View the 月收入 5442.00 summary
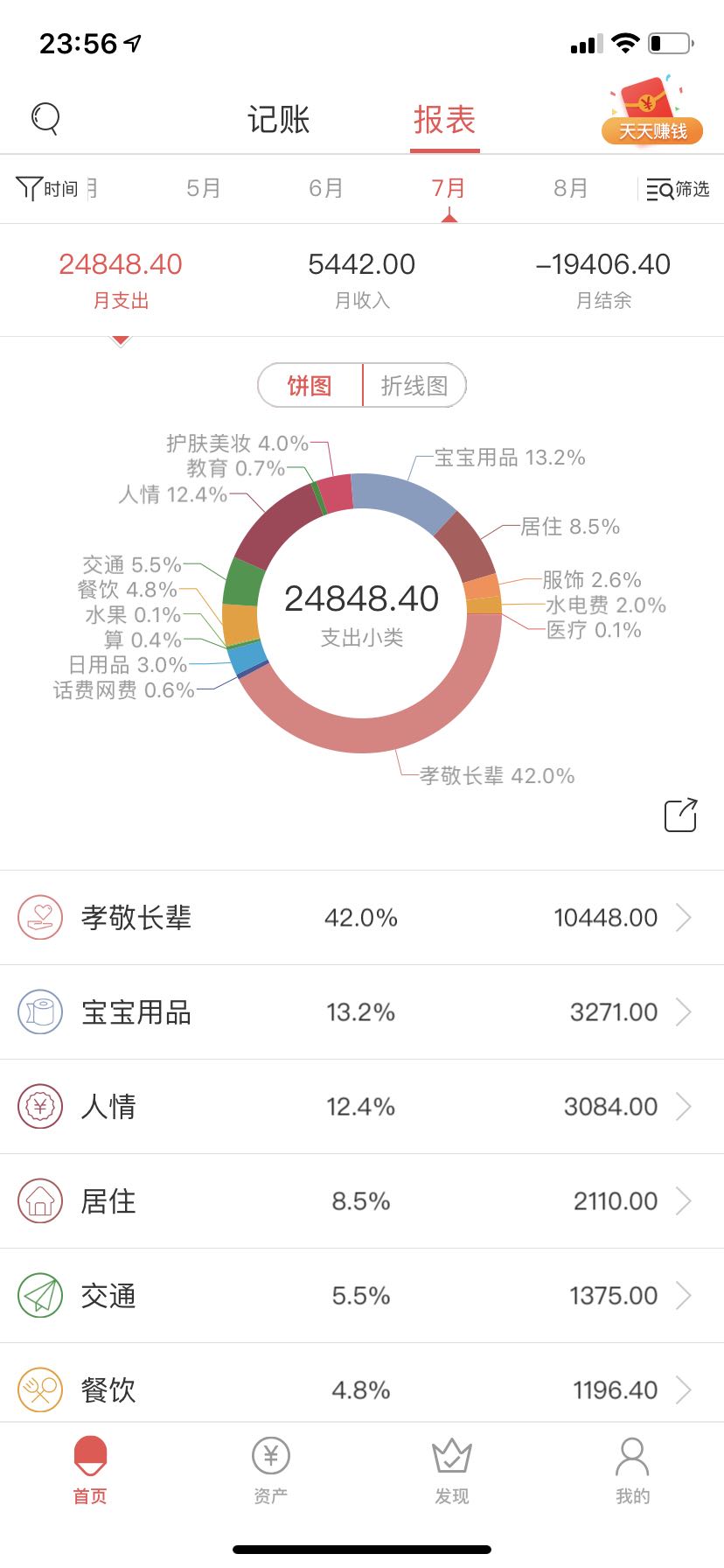724x1568 pixels. click(362, 280)
